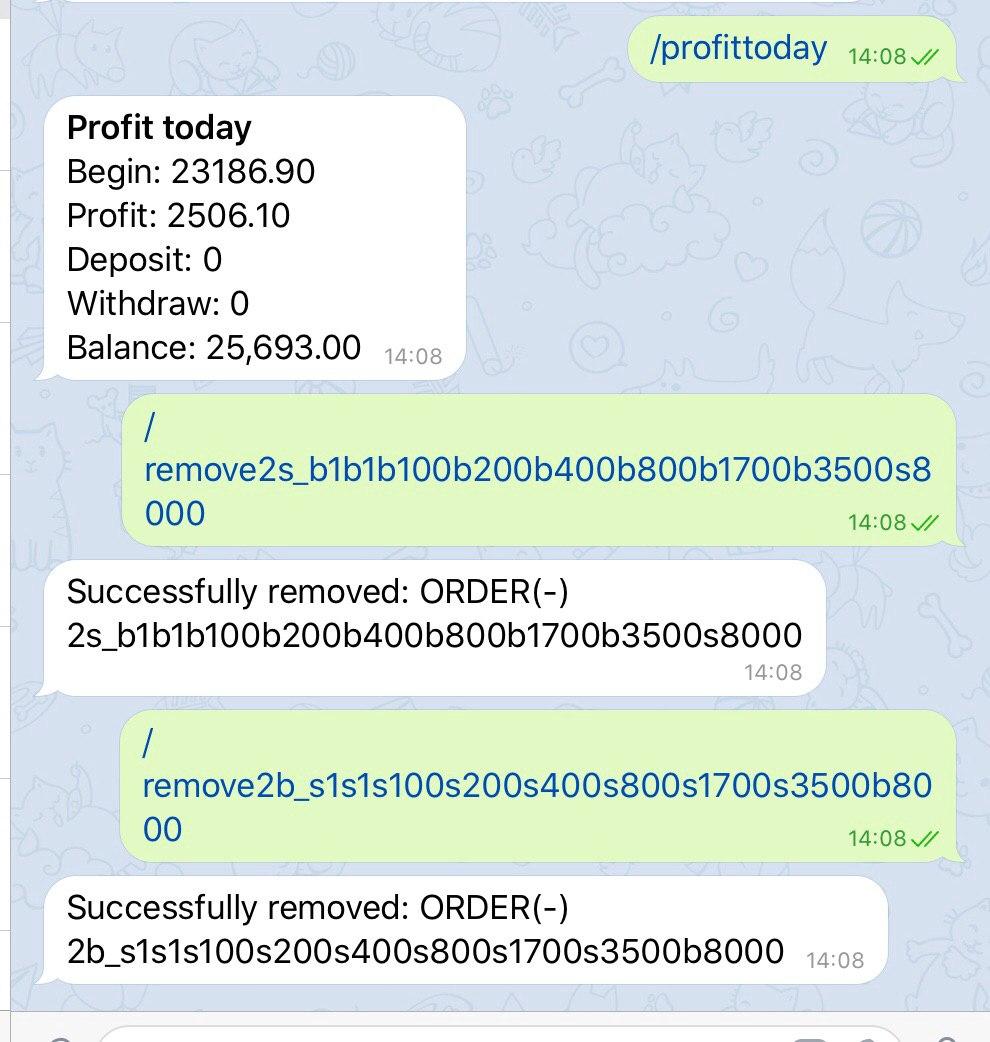Viewport: 990px width, 1042px height.
Task: Focus the message input field
Action: (x=450, y=1032)
